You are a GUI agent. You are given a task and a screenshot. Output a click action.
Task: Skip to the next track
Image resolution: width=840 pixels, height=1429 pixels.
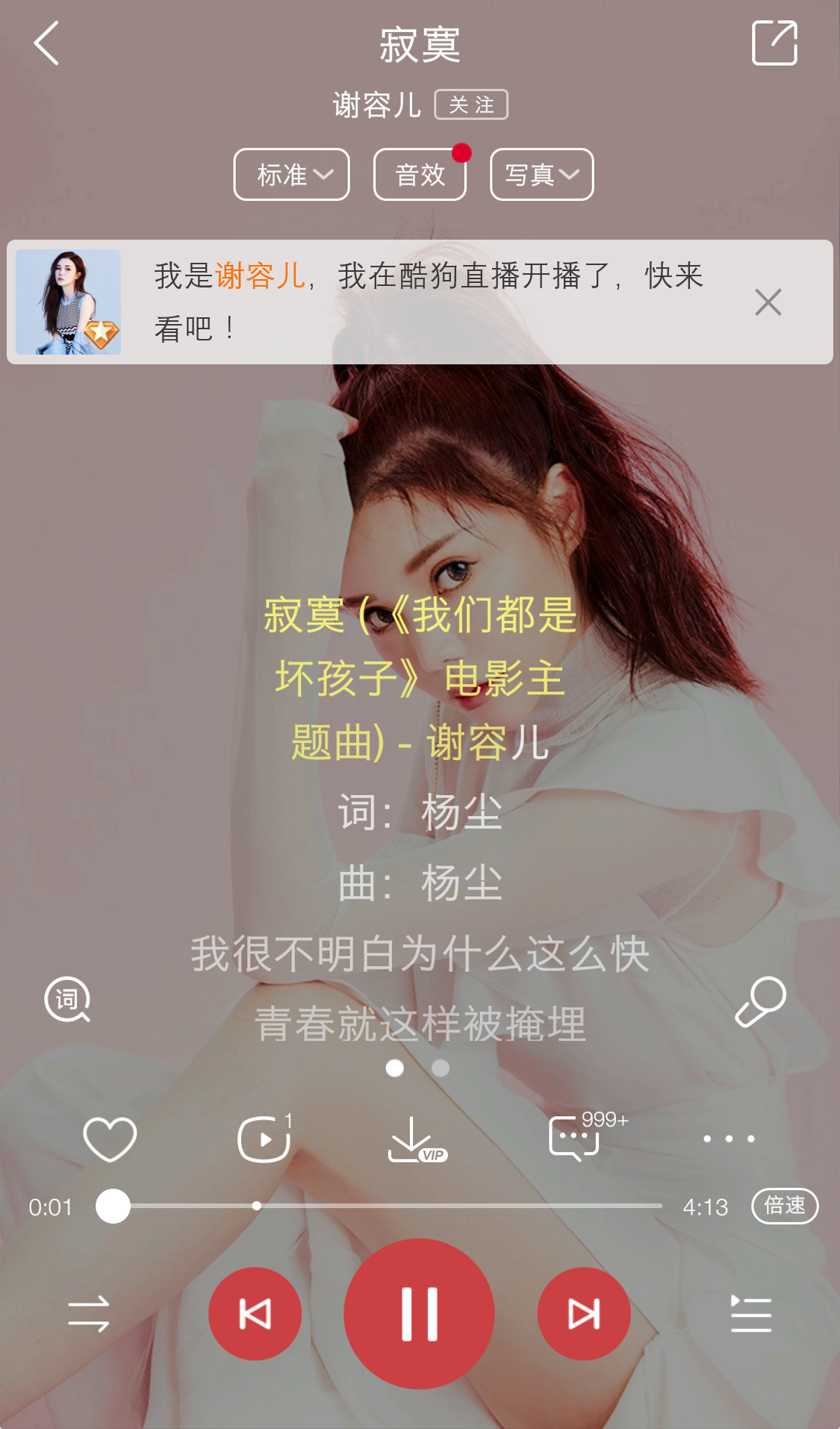click(x=583, y=1314)
